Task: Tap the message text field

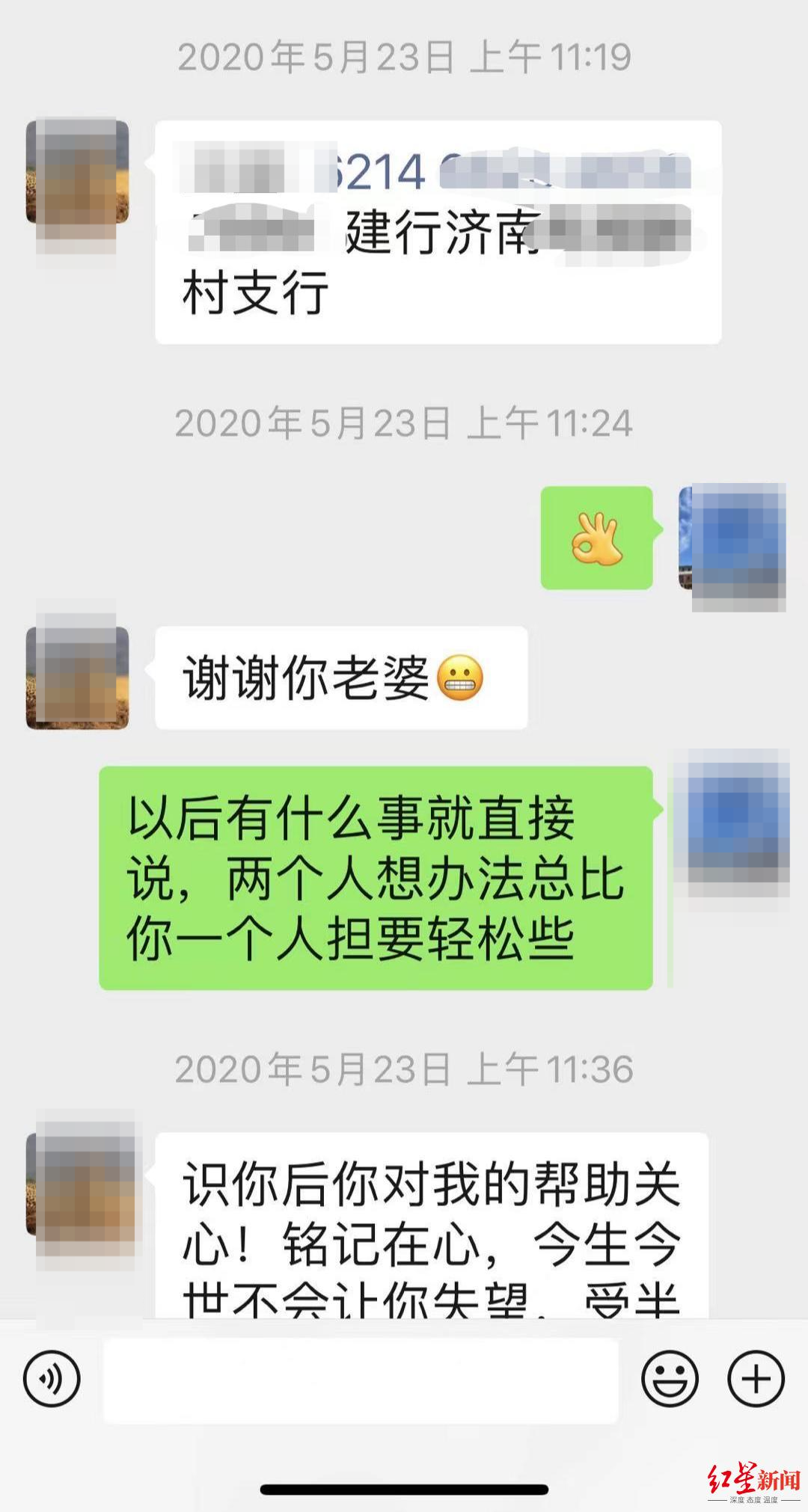Action: coord(361,1380)
